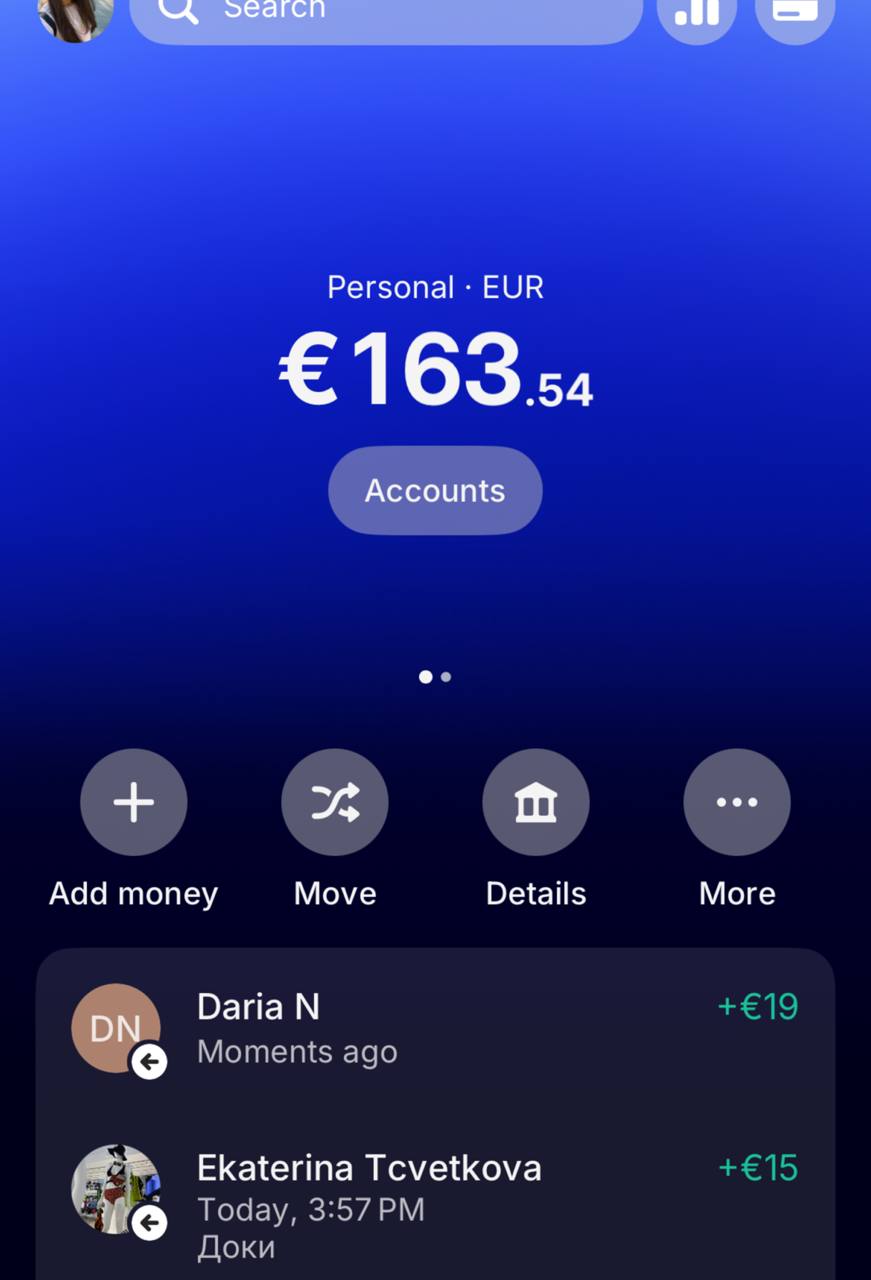Open the analytics bar chart icon
The height and width of the screenshot is (1280, 871).
697,14
